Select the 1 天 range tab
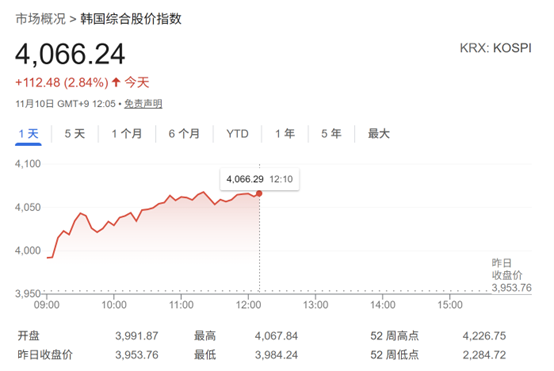Viewport: 554px width, 371px height. 28,134
